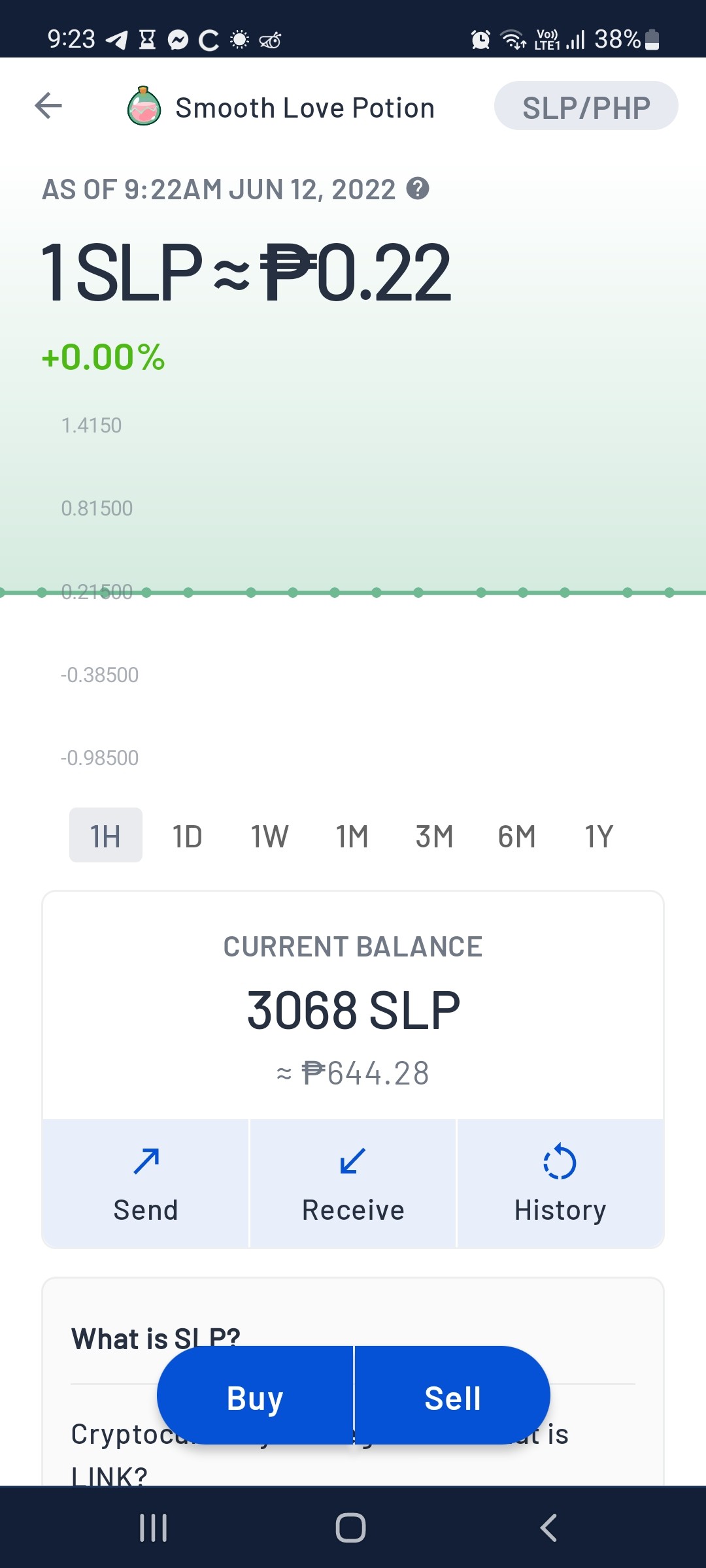Switch chart to the 1W range
Image resolution: width=706 pixels, height=1568 pixels.
[x=270, y=836]
